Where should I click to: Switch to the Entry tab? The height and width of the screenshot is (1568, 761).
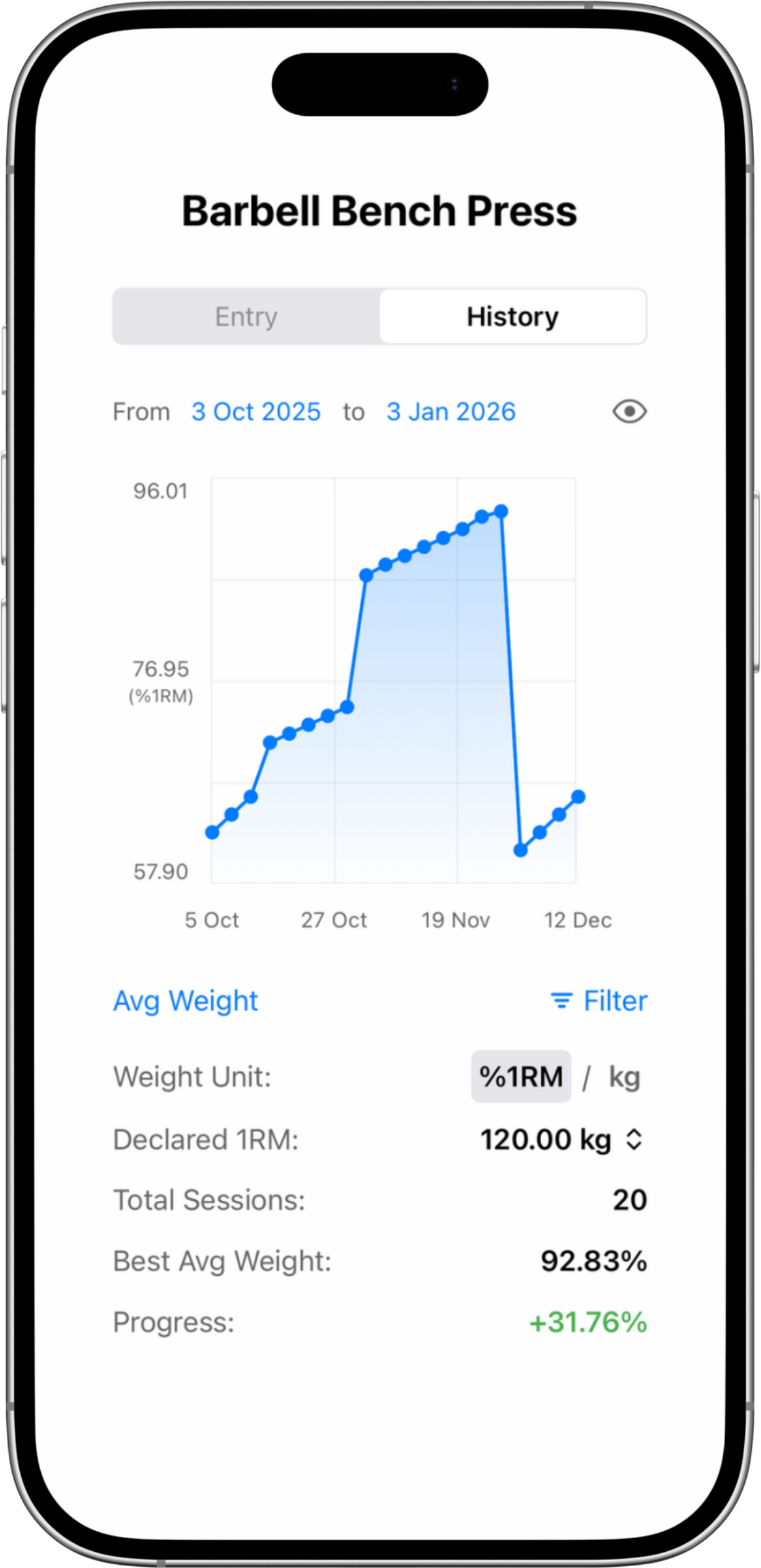coord(246,316)
